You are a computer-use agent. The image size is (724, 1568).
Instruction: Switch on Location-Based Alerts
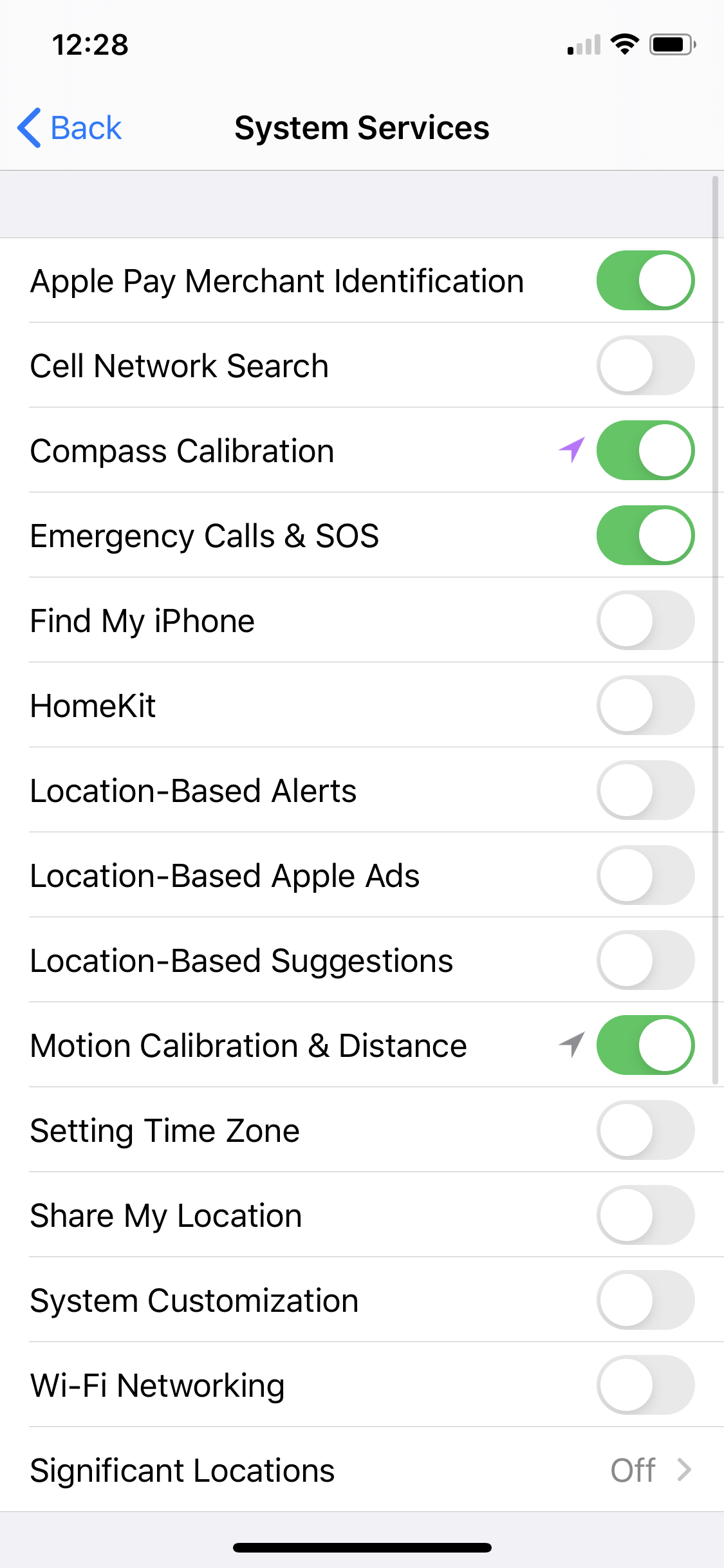point(645,790)
